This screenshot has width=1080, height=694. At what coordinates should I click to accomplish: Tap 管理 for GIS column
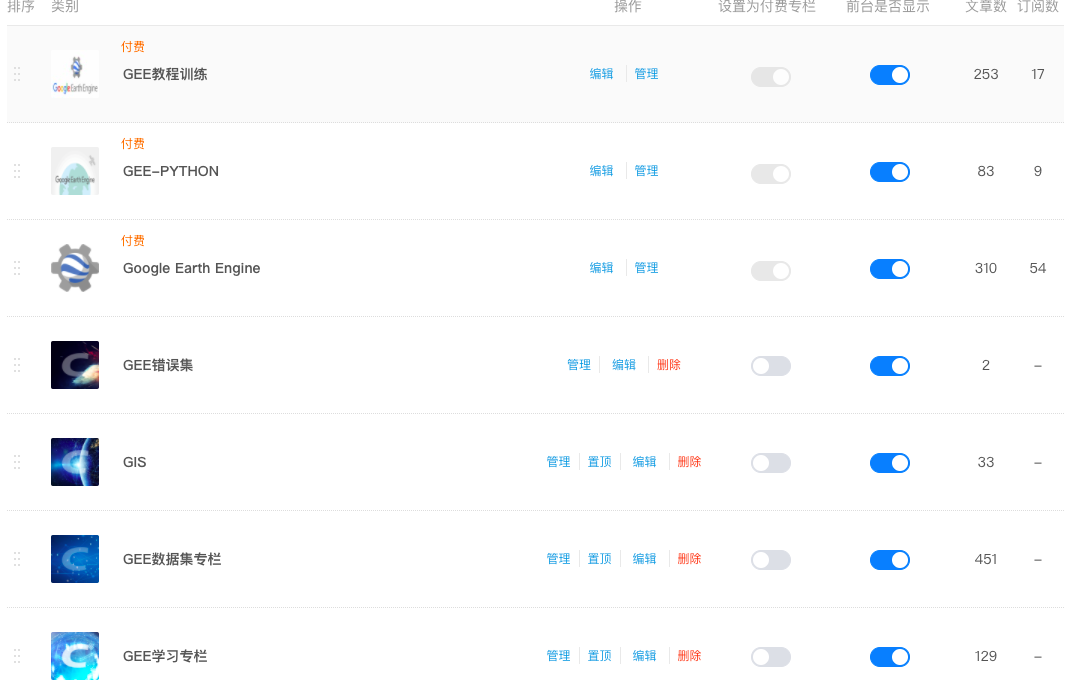click(x=558, y=462)
